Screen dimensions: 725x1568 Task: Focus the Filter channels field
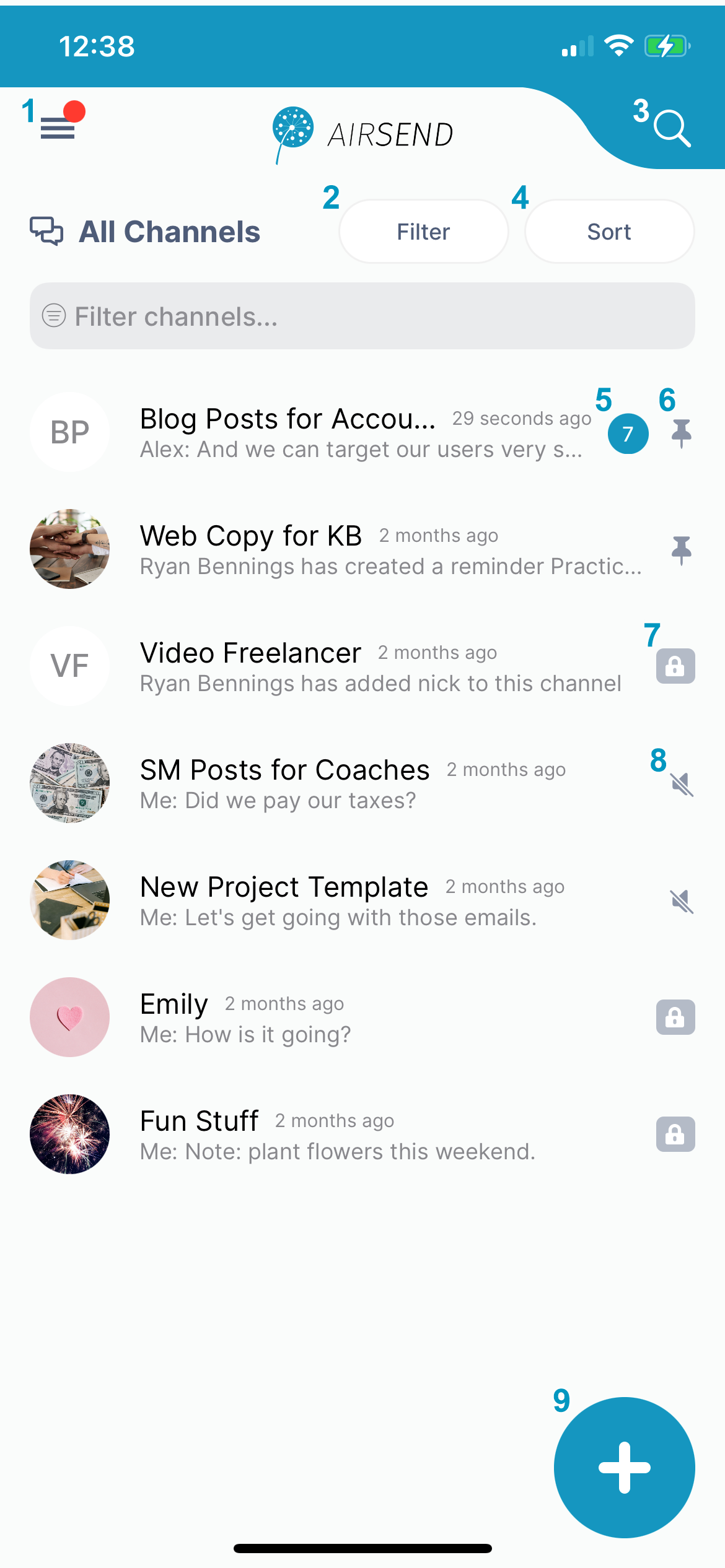(362, 316)
